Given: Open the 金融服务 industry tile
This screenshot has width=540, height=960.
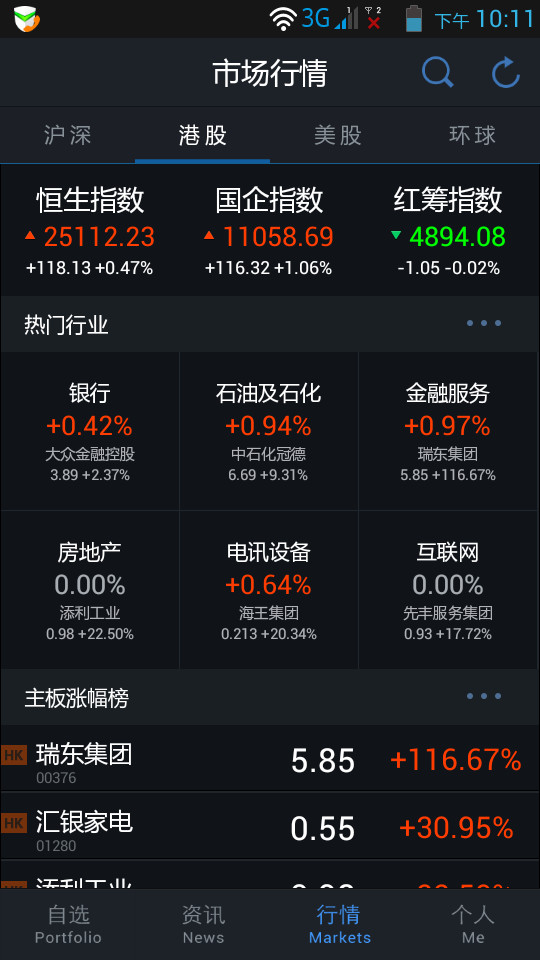Looking at the screenshot, I should coord(448,431).
